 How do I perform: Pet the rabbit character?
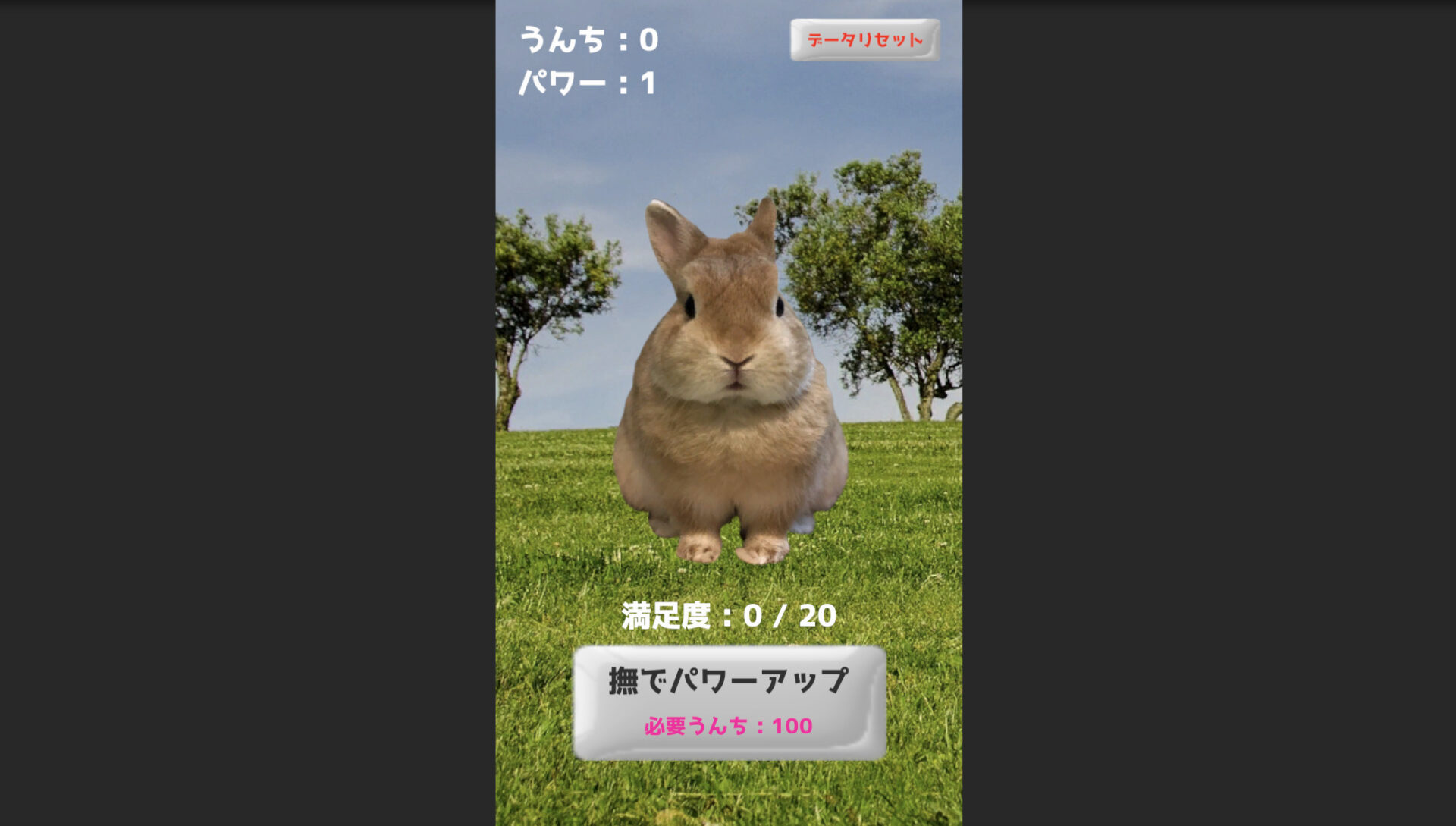(730, 394)
